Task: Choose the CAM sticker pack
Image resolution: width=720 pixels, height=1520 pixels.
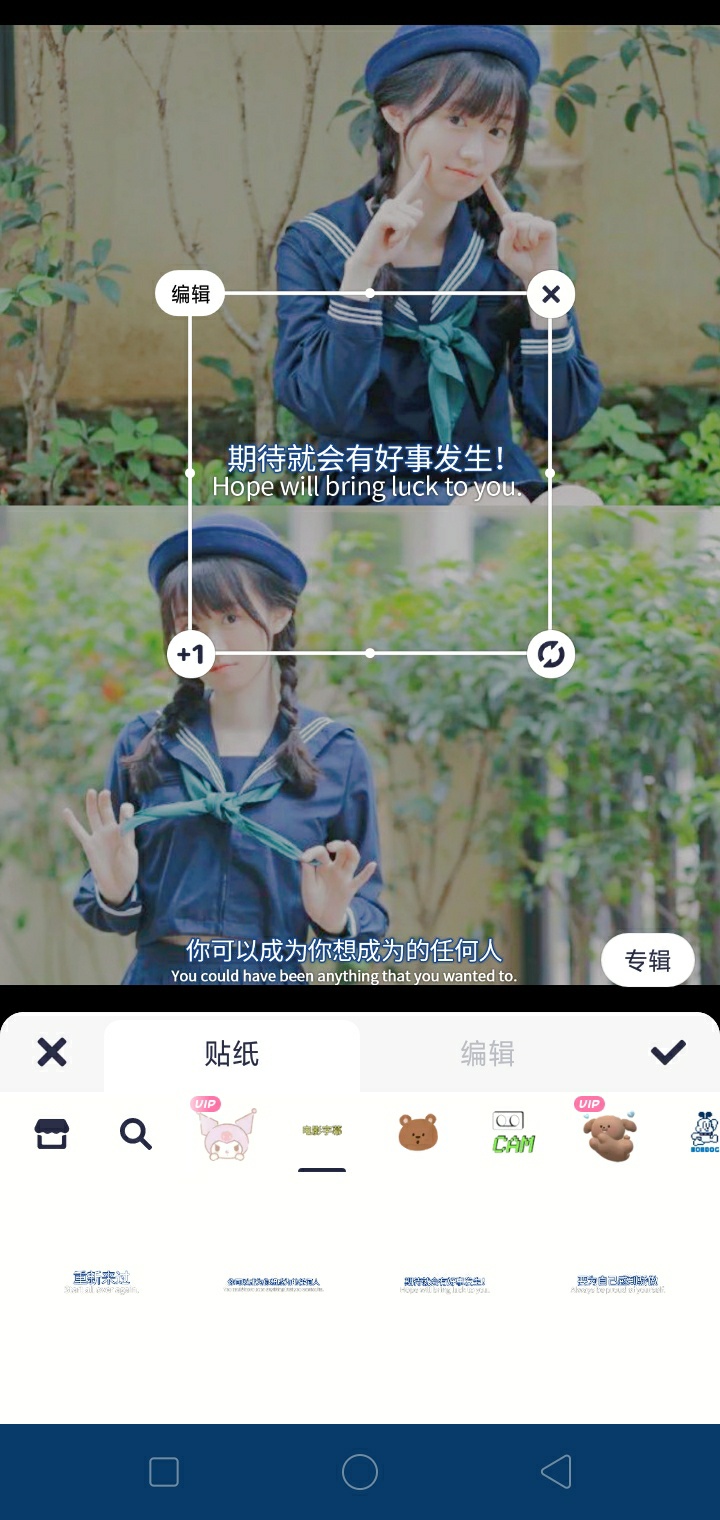Action: 513,1133
